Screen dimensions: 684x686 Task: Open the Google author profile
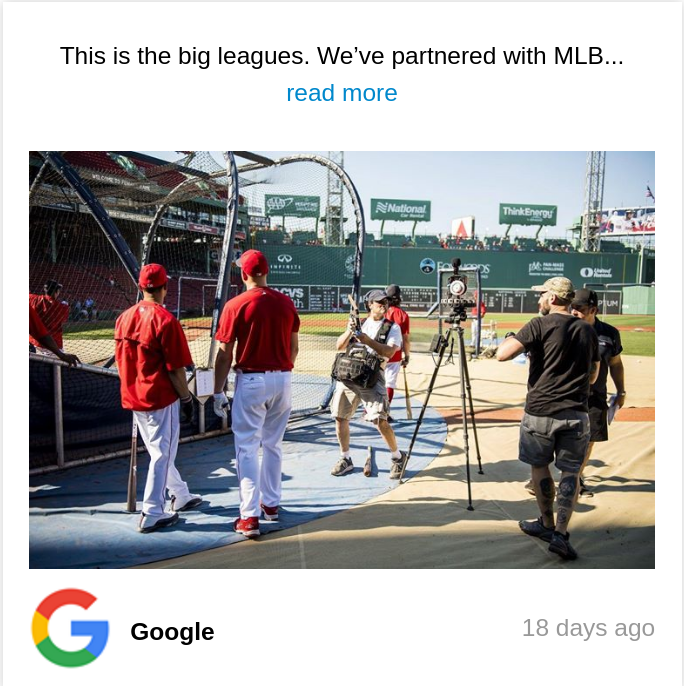172,631
